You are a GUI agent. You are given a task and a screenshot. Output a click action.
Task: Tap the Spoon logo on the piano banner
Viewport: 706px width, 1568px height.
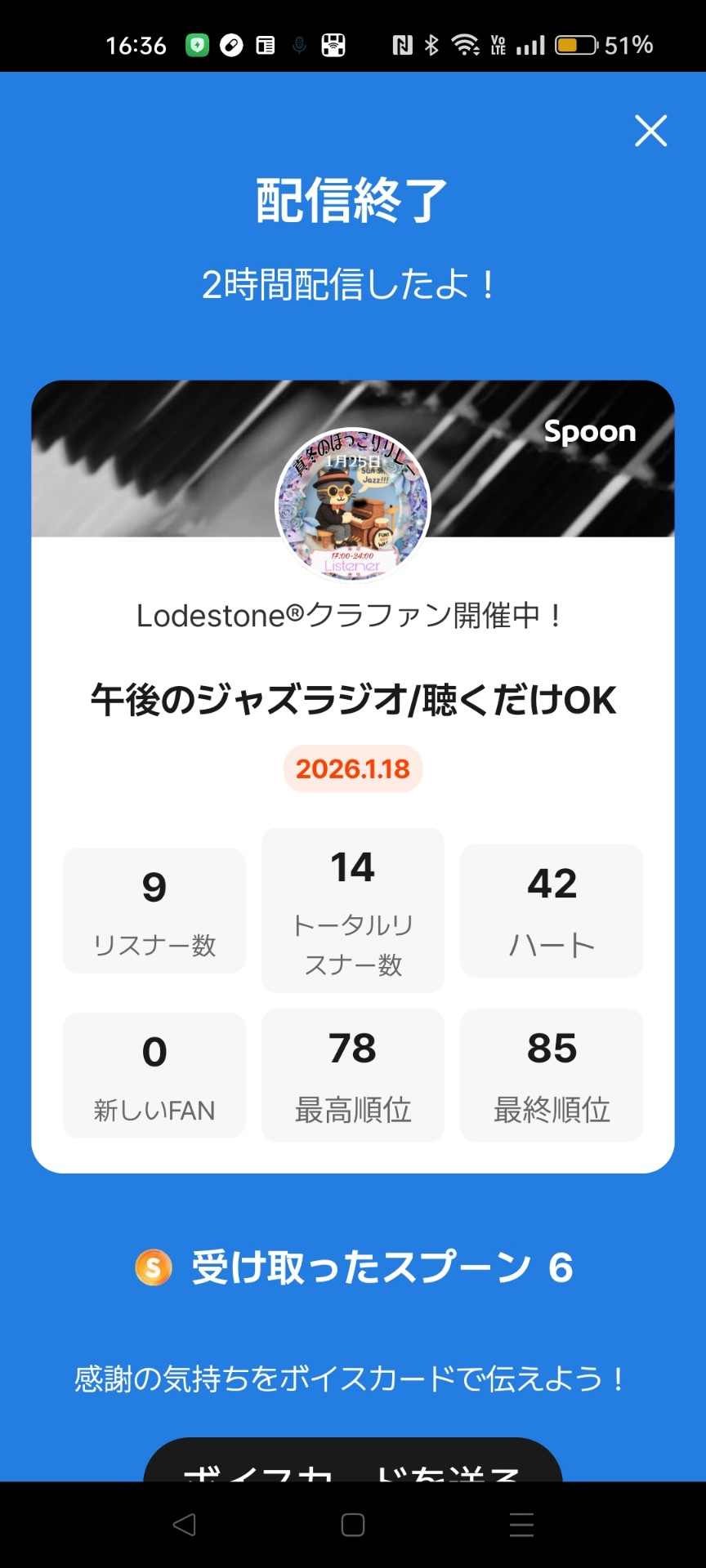tap(590, 432)
